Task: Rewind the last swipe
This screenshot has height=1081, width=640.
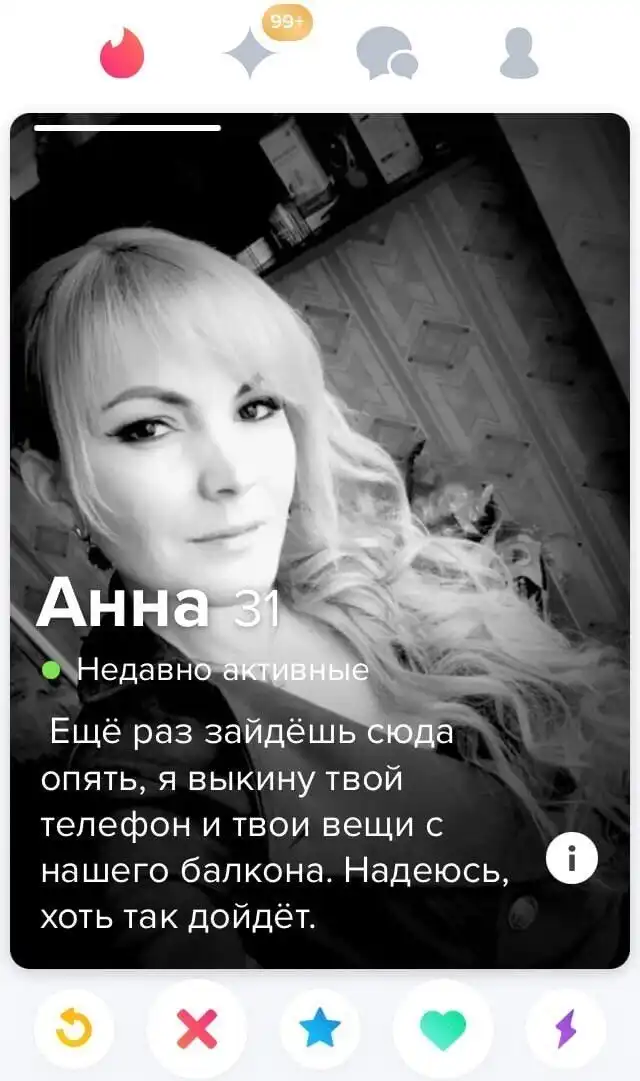Action: coord(74,1028)
